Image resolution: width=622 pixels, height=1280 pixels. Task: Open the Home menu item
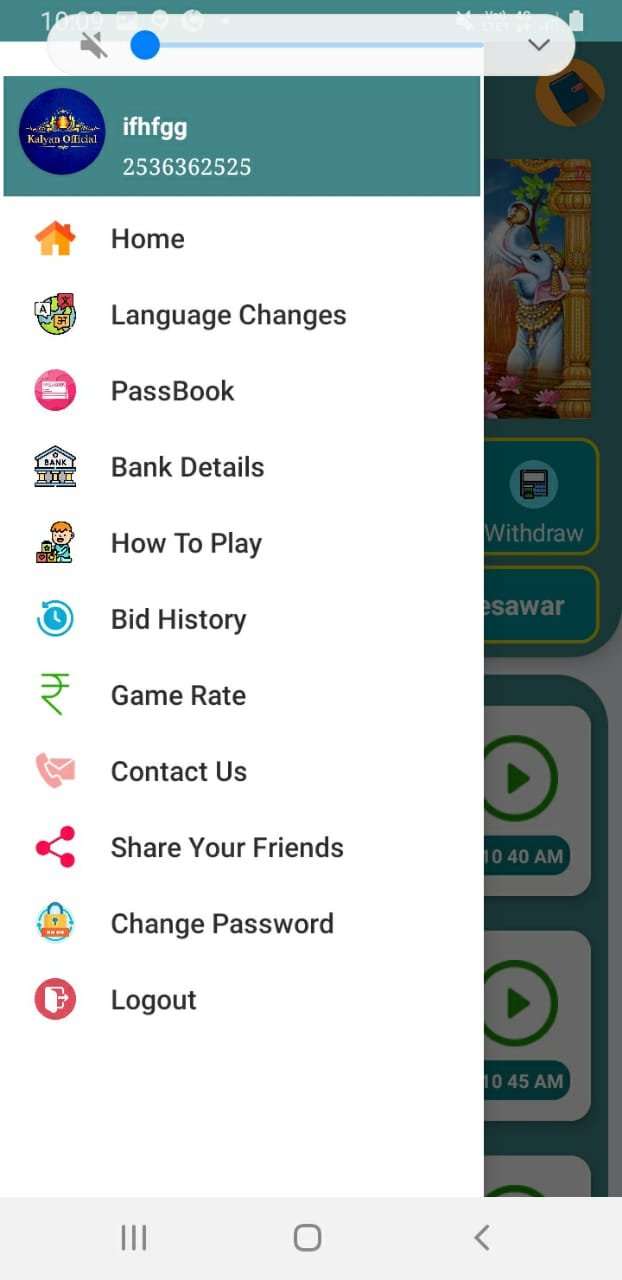click(x=147, y=239)
